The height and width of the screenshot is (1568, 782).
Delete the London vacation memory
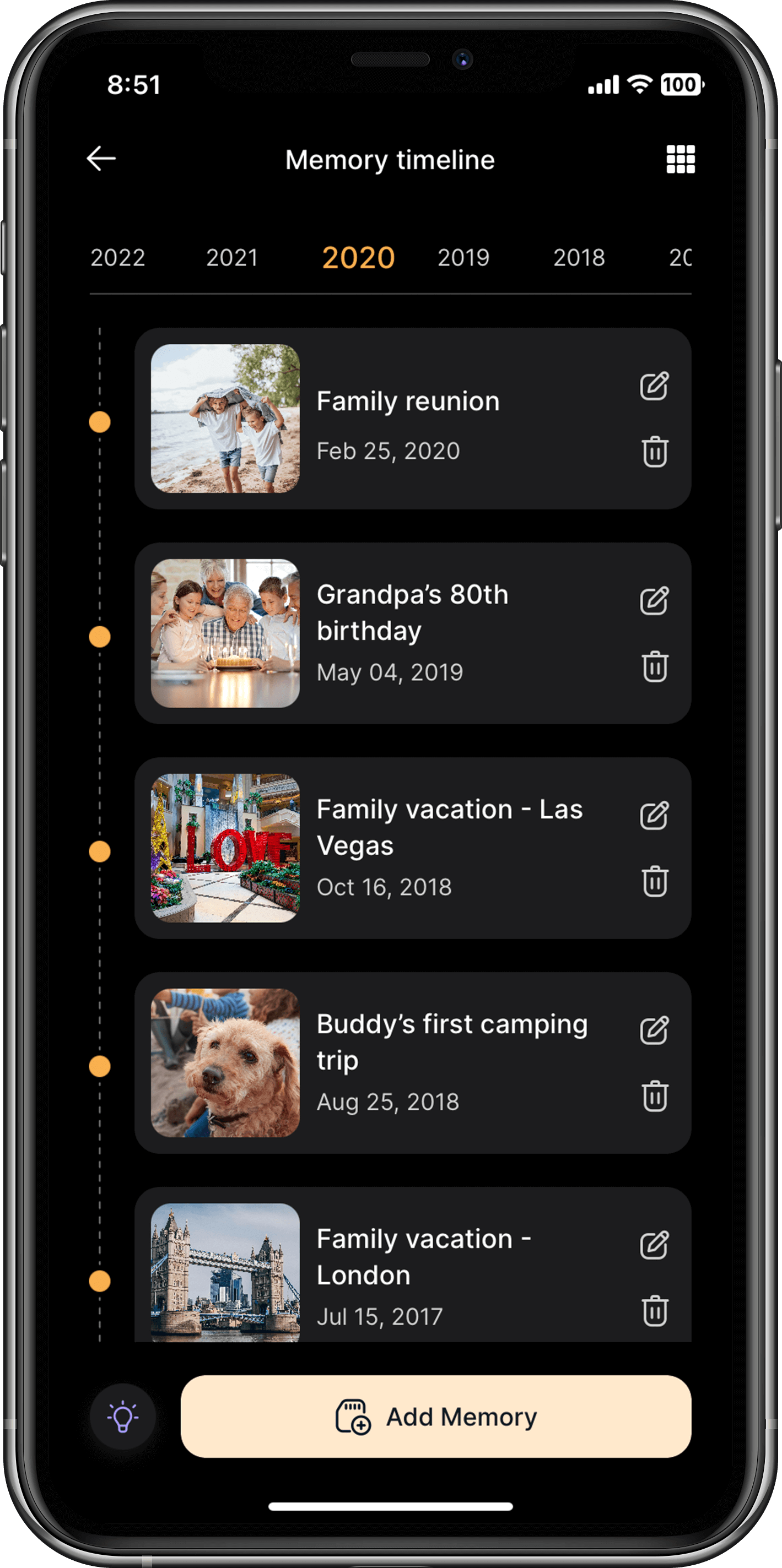(655, 1311)
